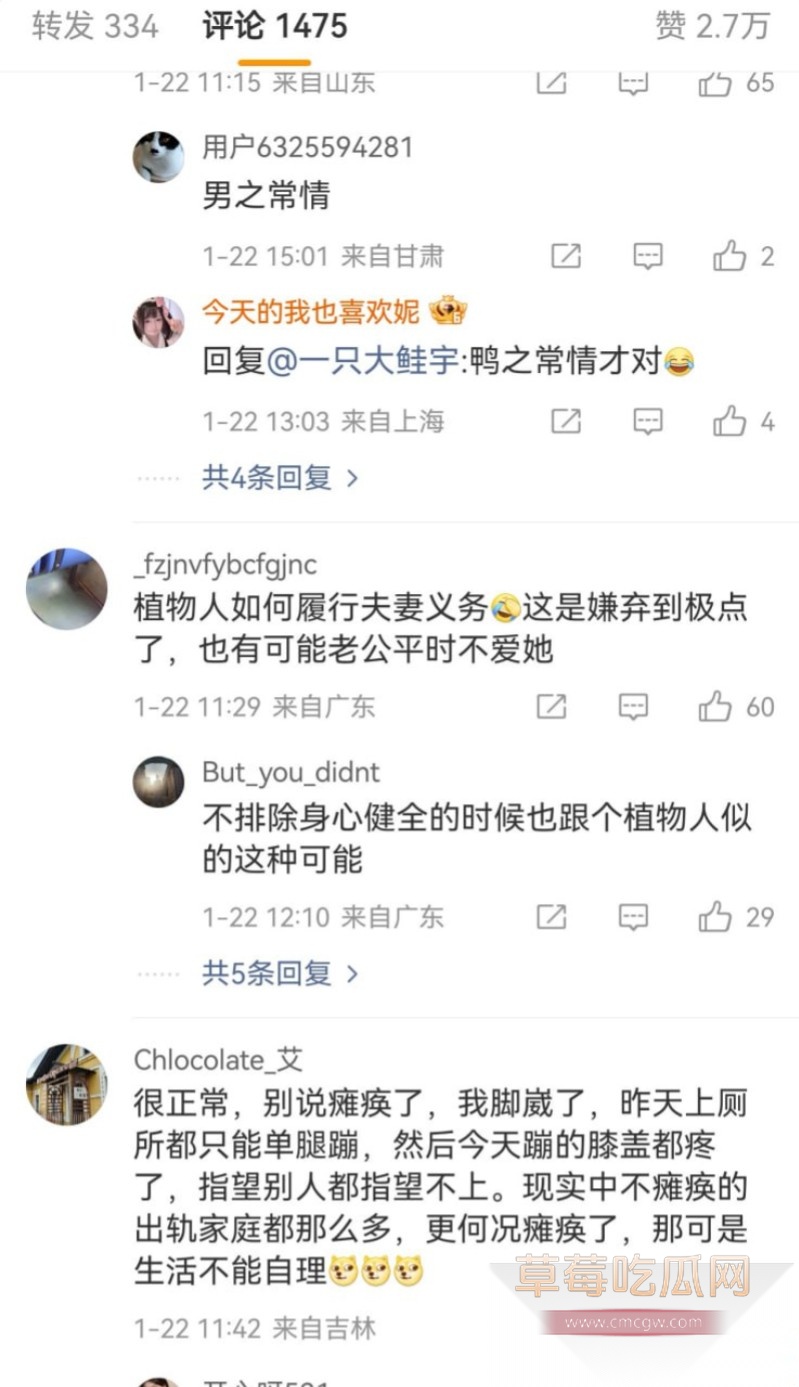Open Chlocolate_艾's profile avatar

pos(67,1084)
